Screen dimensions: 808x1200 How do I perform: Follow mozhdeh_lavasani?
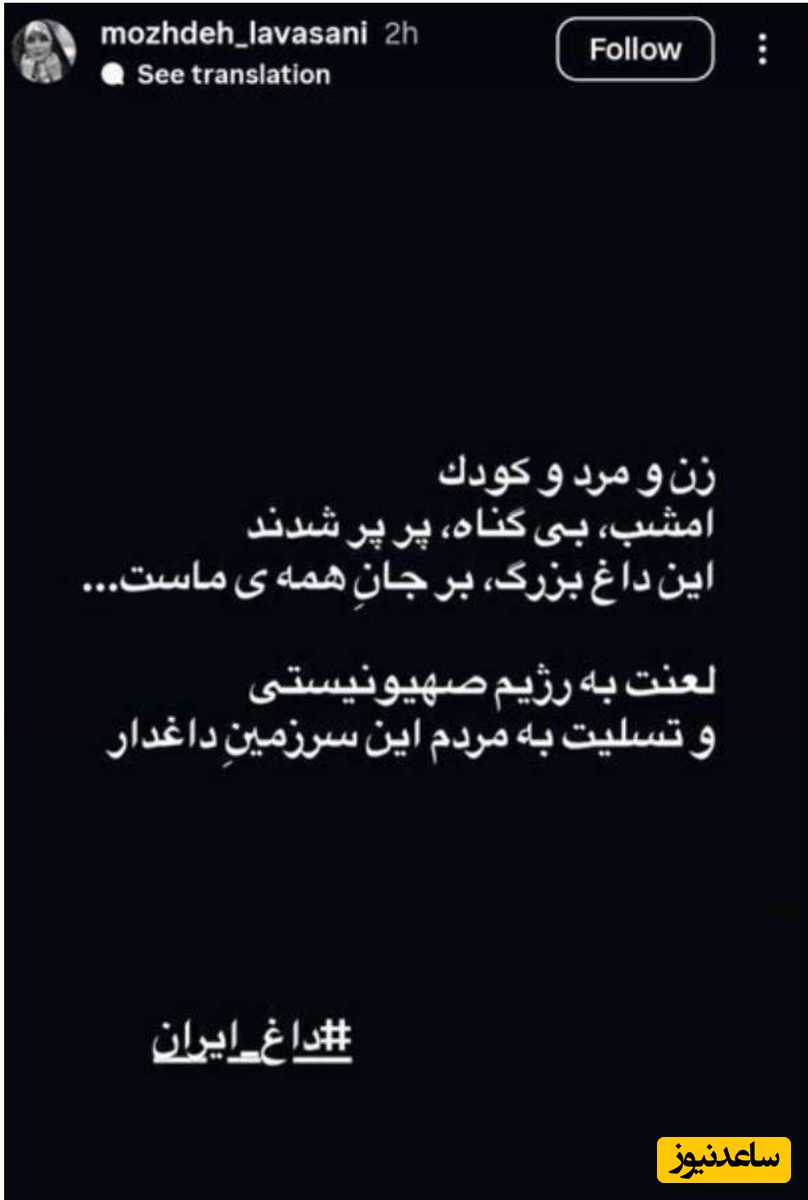tap(635, 49)
